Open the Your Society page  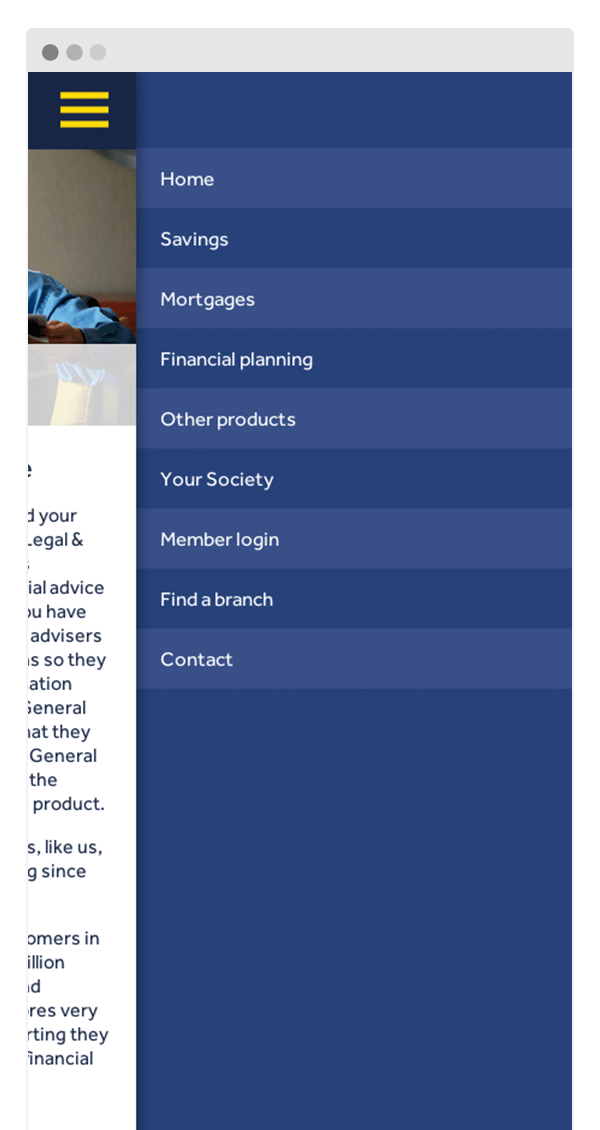coord(217,479)
